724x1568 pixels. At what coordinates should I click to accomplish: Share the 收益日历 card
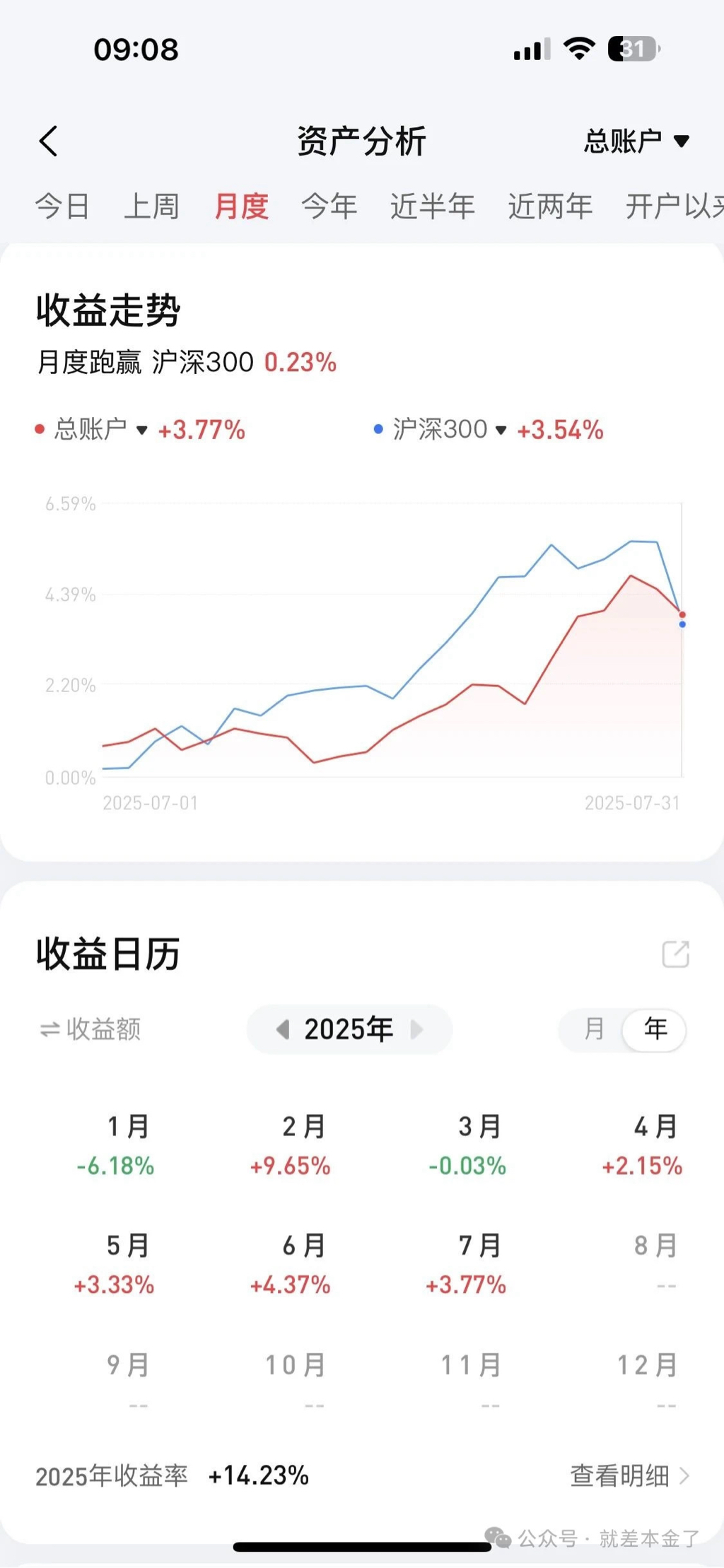click(675, 954)
